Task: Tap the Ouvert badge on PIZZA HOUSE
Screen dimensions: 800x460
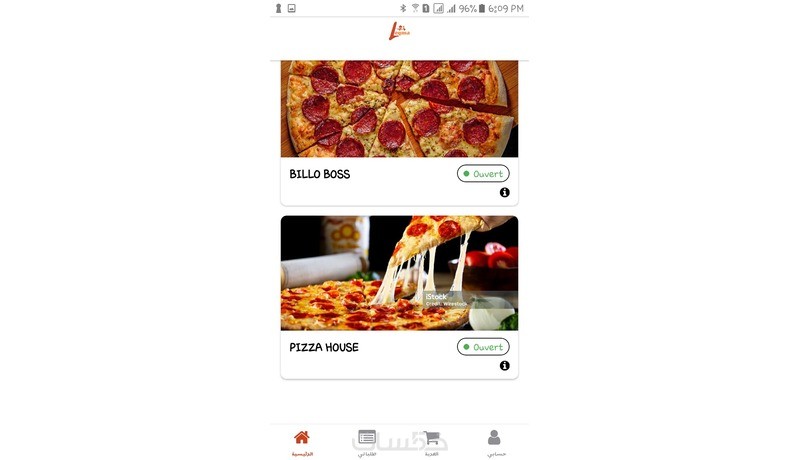Action: pyautogui.click(x=483, y=347)
